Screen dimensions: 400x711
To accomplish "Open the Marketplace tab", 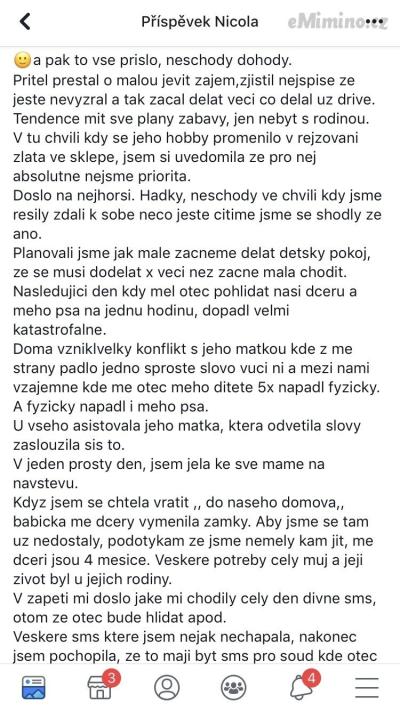I will pyautogui.click(x=101, y=686).
